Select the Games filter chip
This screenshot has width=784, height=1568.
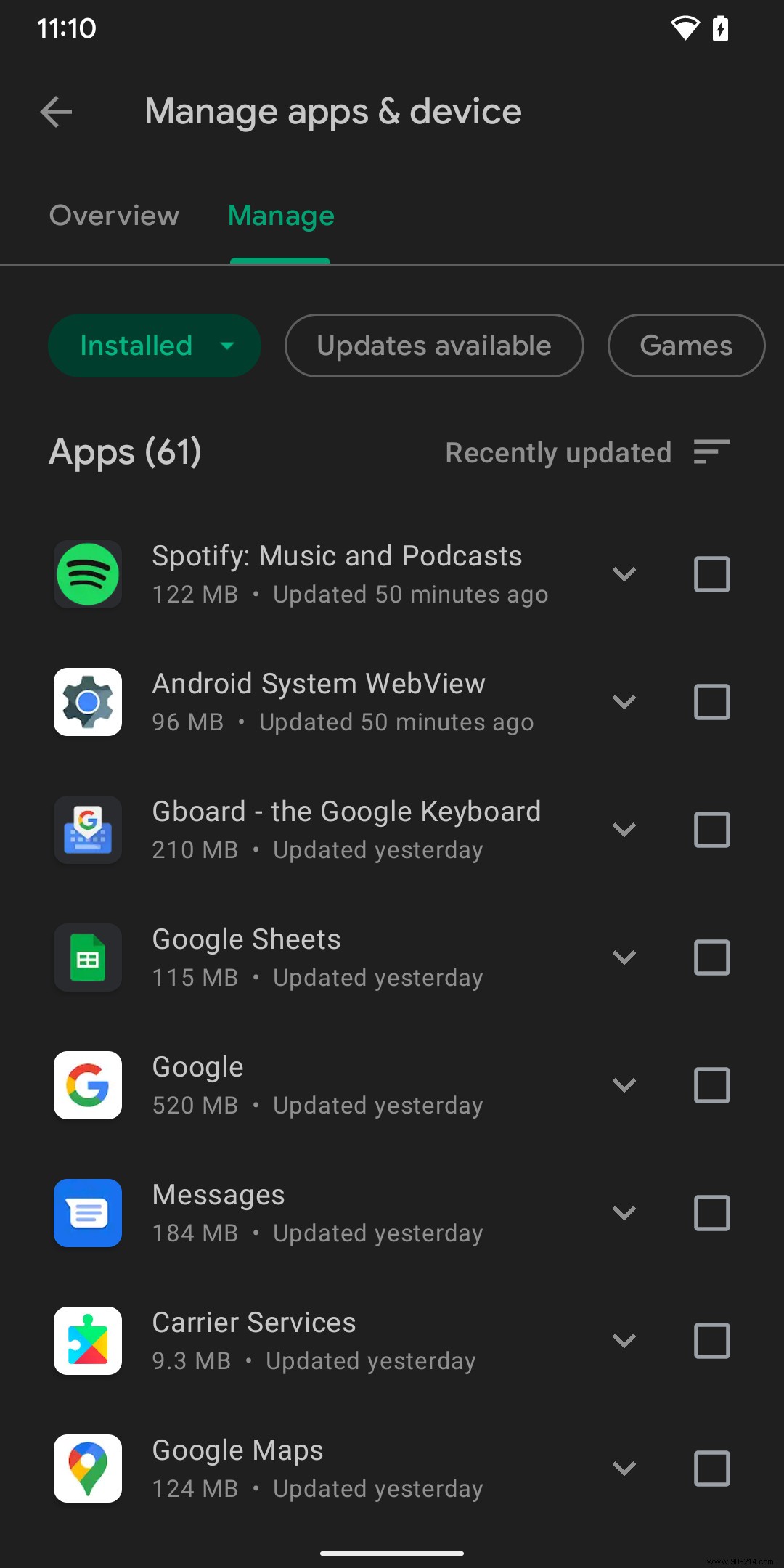[x=685, y=346]
